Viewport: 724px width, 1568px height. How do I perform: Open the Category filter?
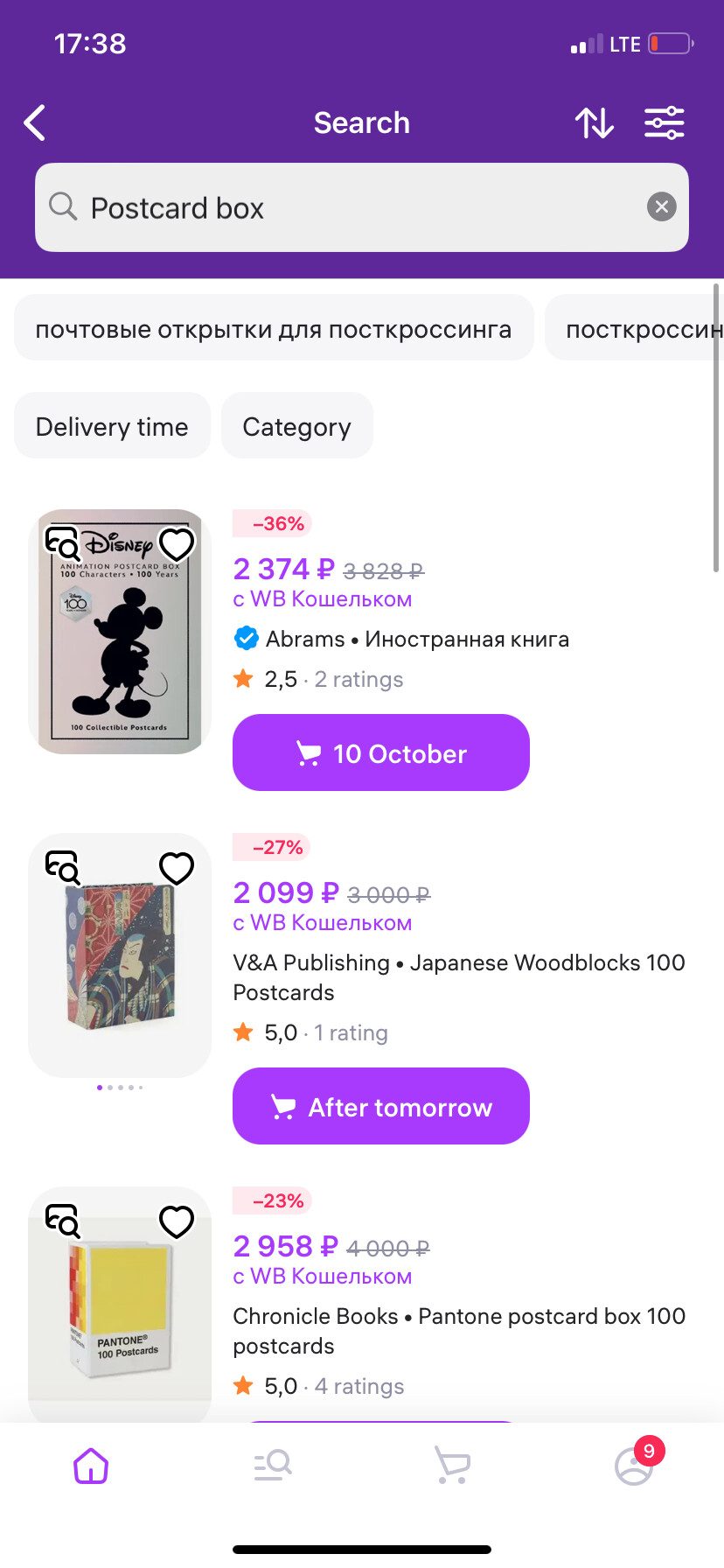click(x=296, y=426)
